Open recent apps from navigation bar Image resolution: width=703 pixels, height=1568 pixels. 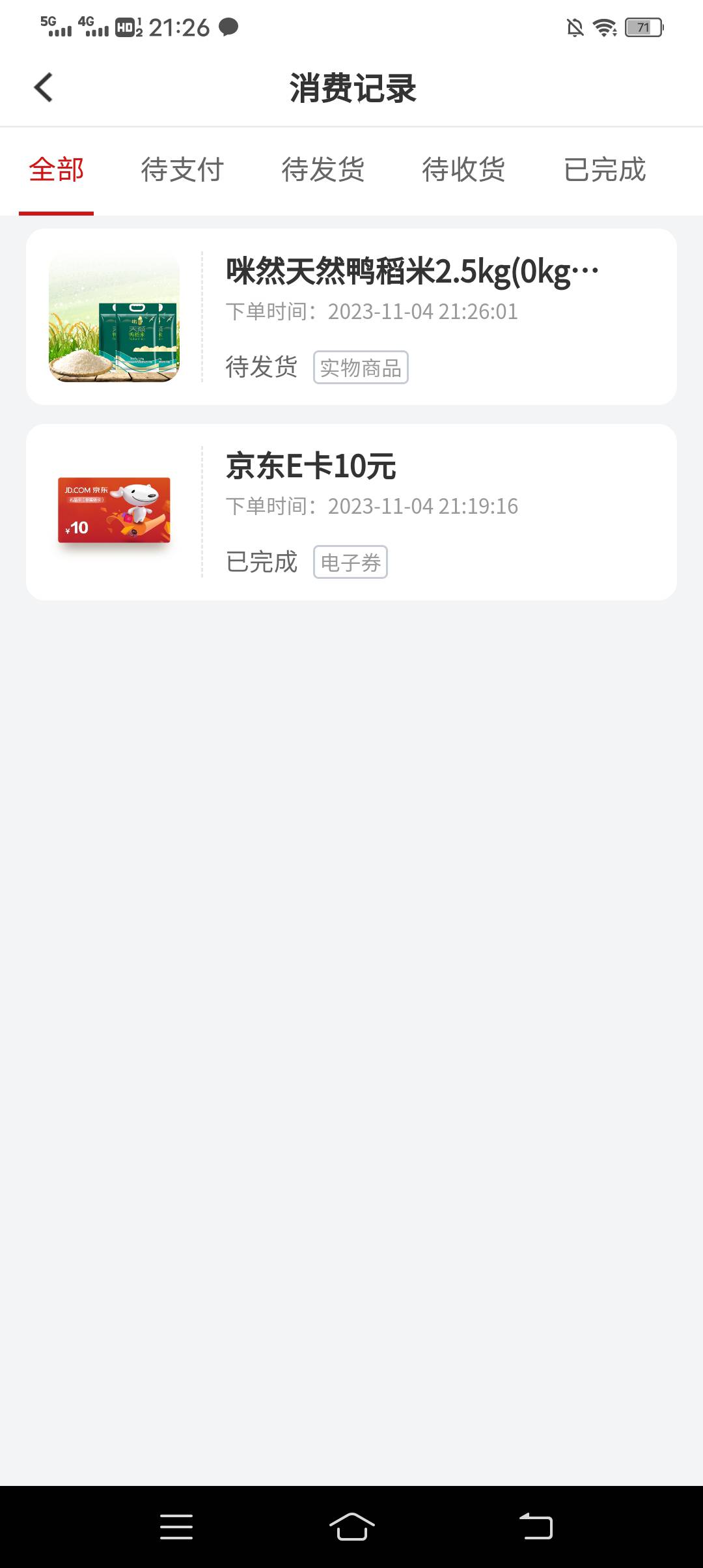(x=176, y=1526)
